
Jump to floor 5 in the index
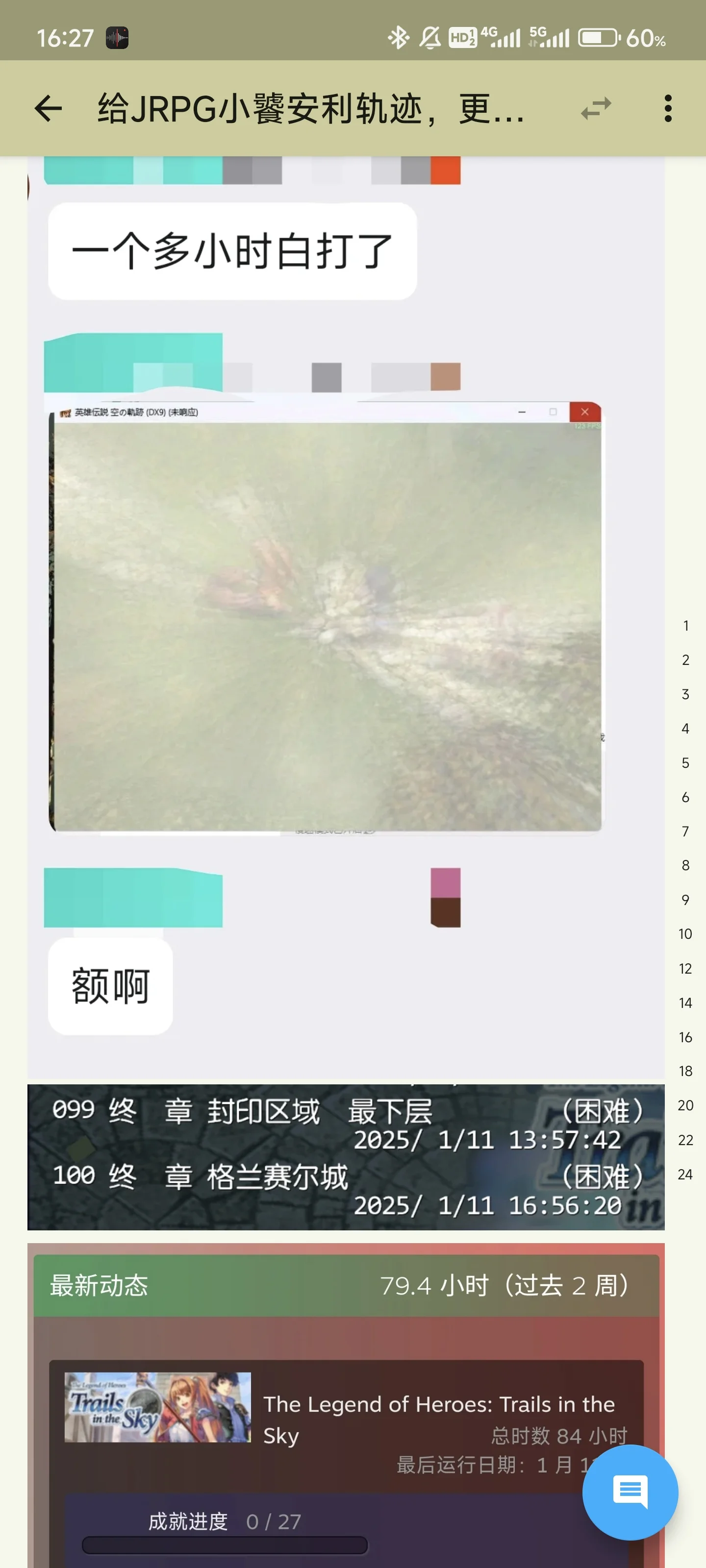tap(685, 763)
